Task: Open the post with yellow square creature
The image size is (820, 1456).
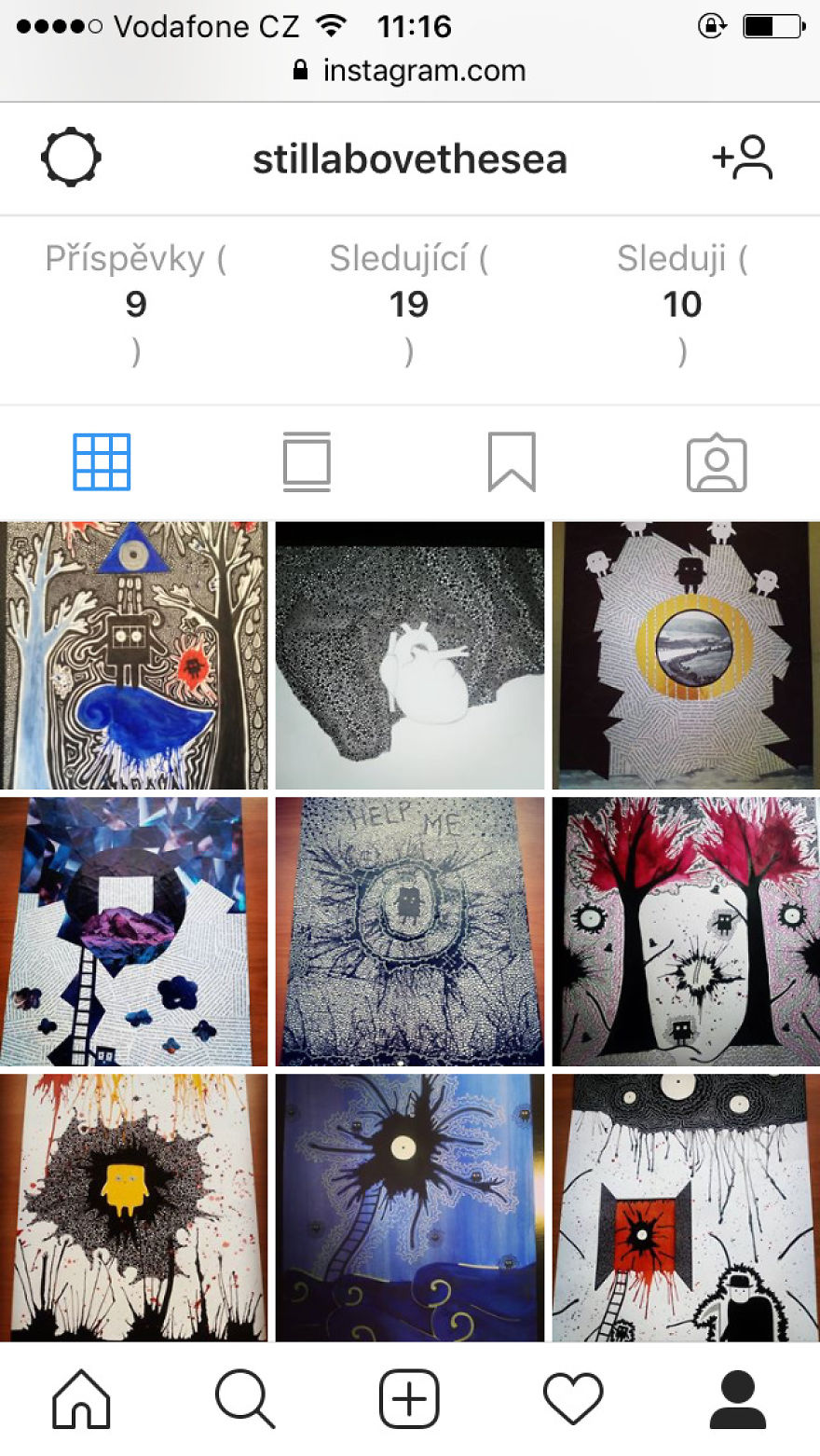Action: click(133, 1207)
